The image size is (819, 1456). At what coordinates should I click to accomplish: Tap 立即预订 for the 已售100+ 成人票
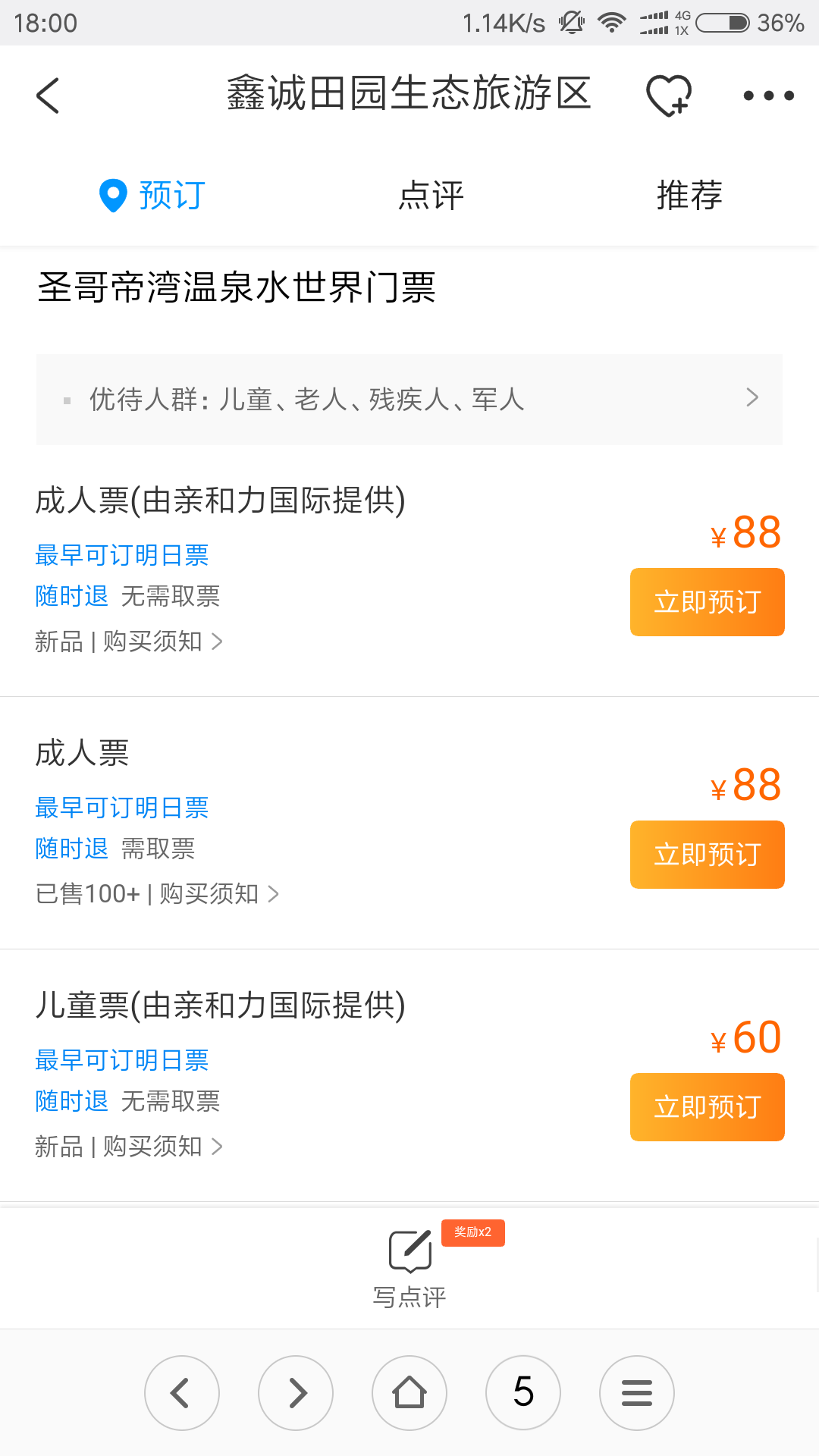707,855
